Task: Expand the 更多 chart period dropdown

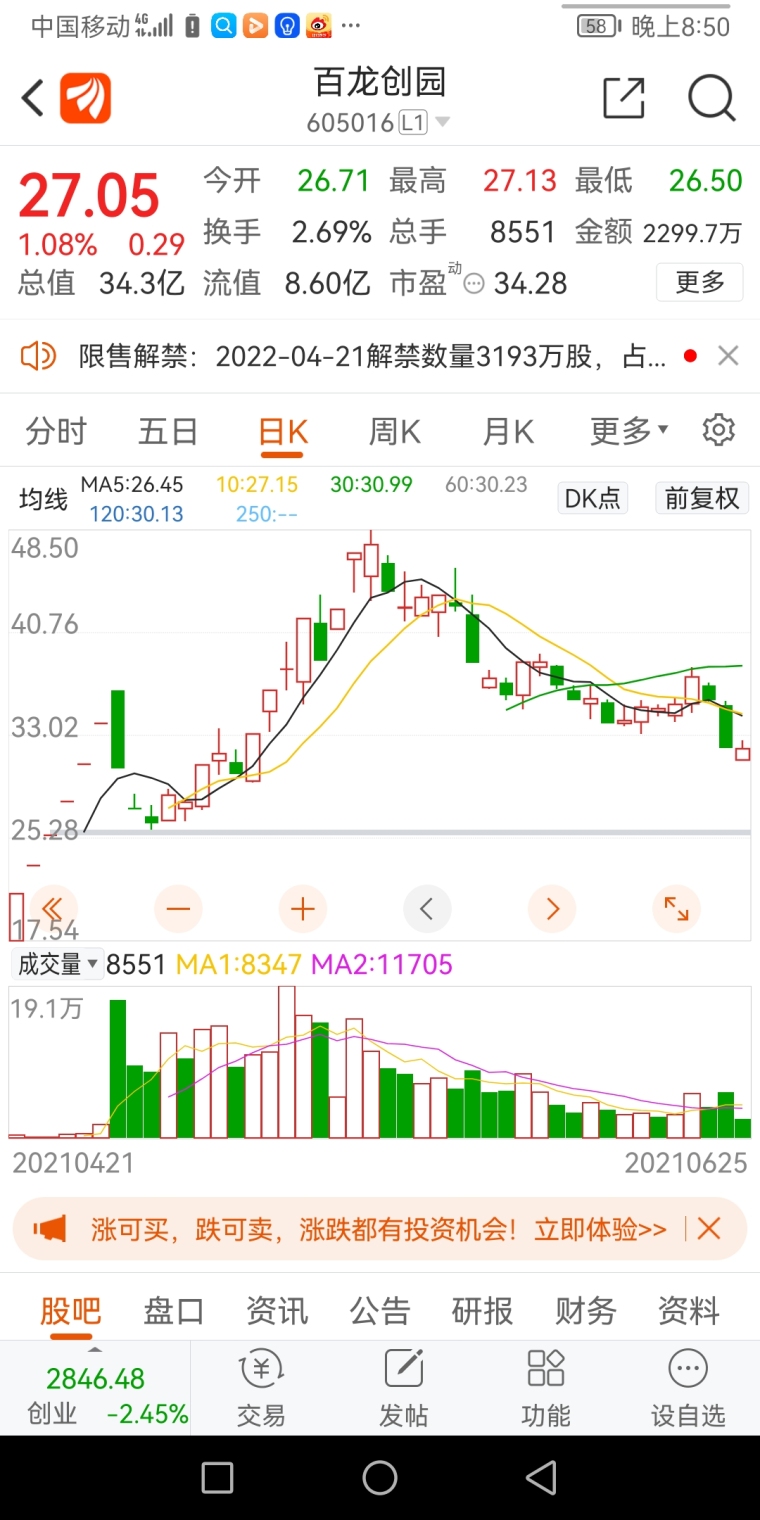Action: [629, 432]
